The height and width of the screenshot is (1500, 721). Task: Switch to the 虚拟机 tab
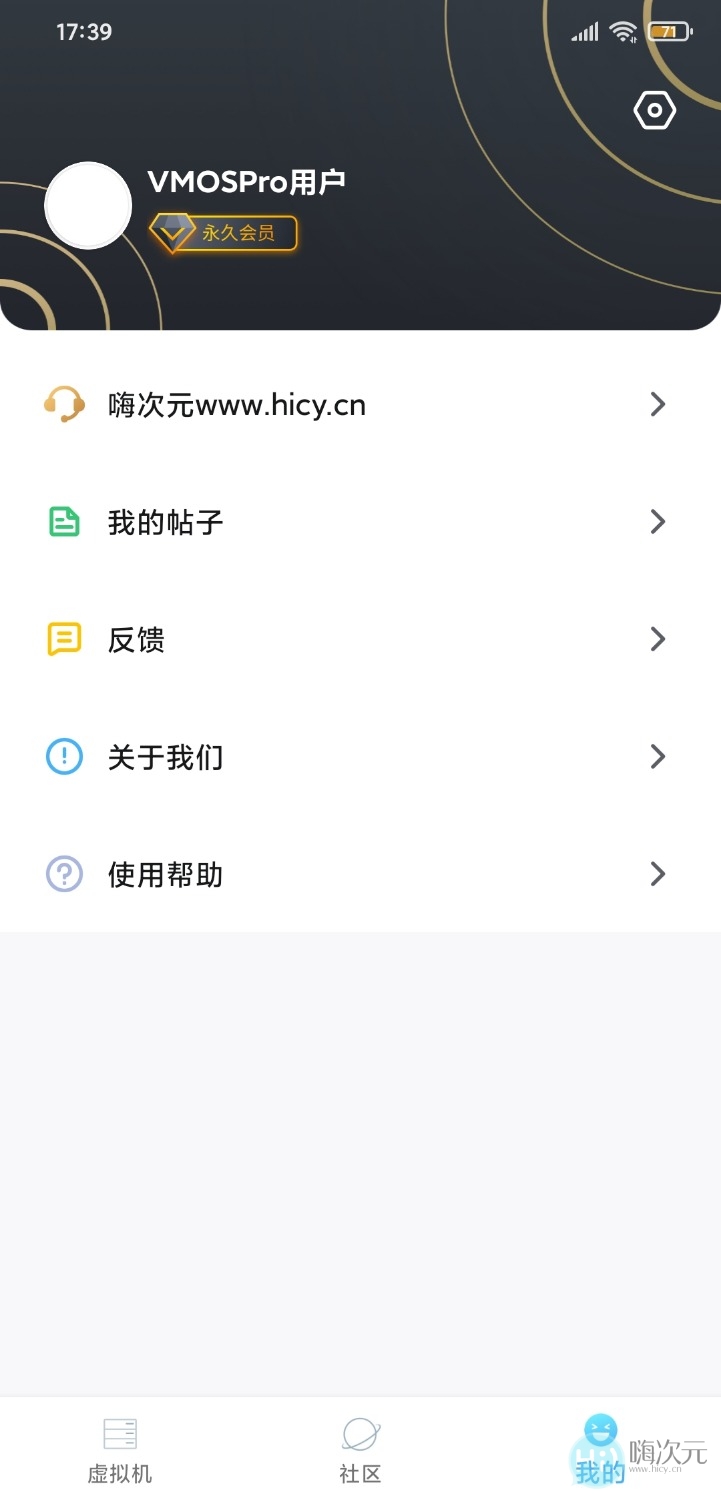119,1447
